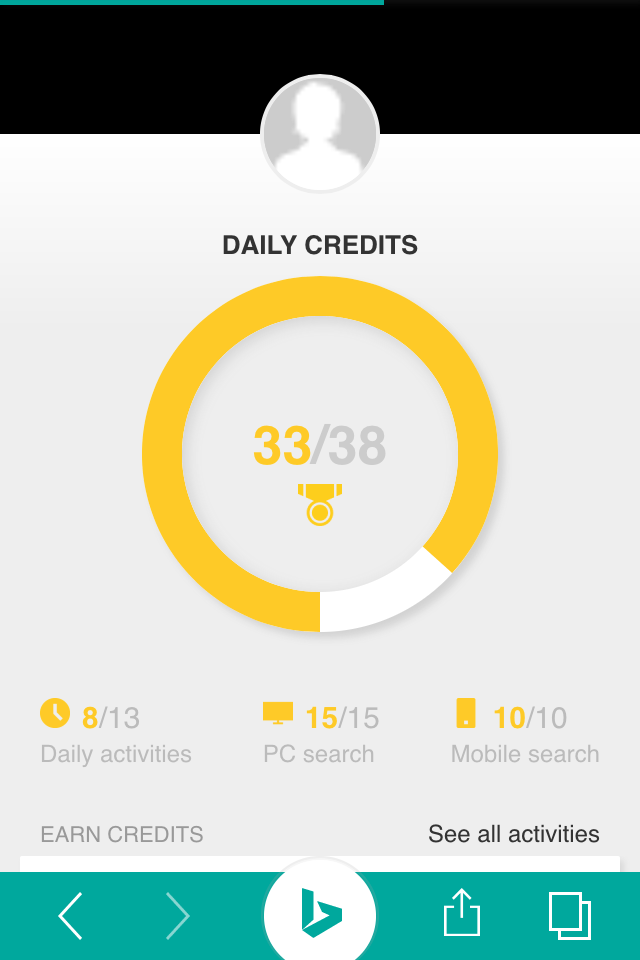This screenshot has height=960, width=640.
Task: Go back to the previous page
Action: pos(70,915)
